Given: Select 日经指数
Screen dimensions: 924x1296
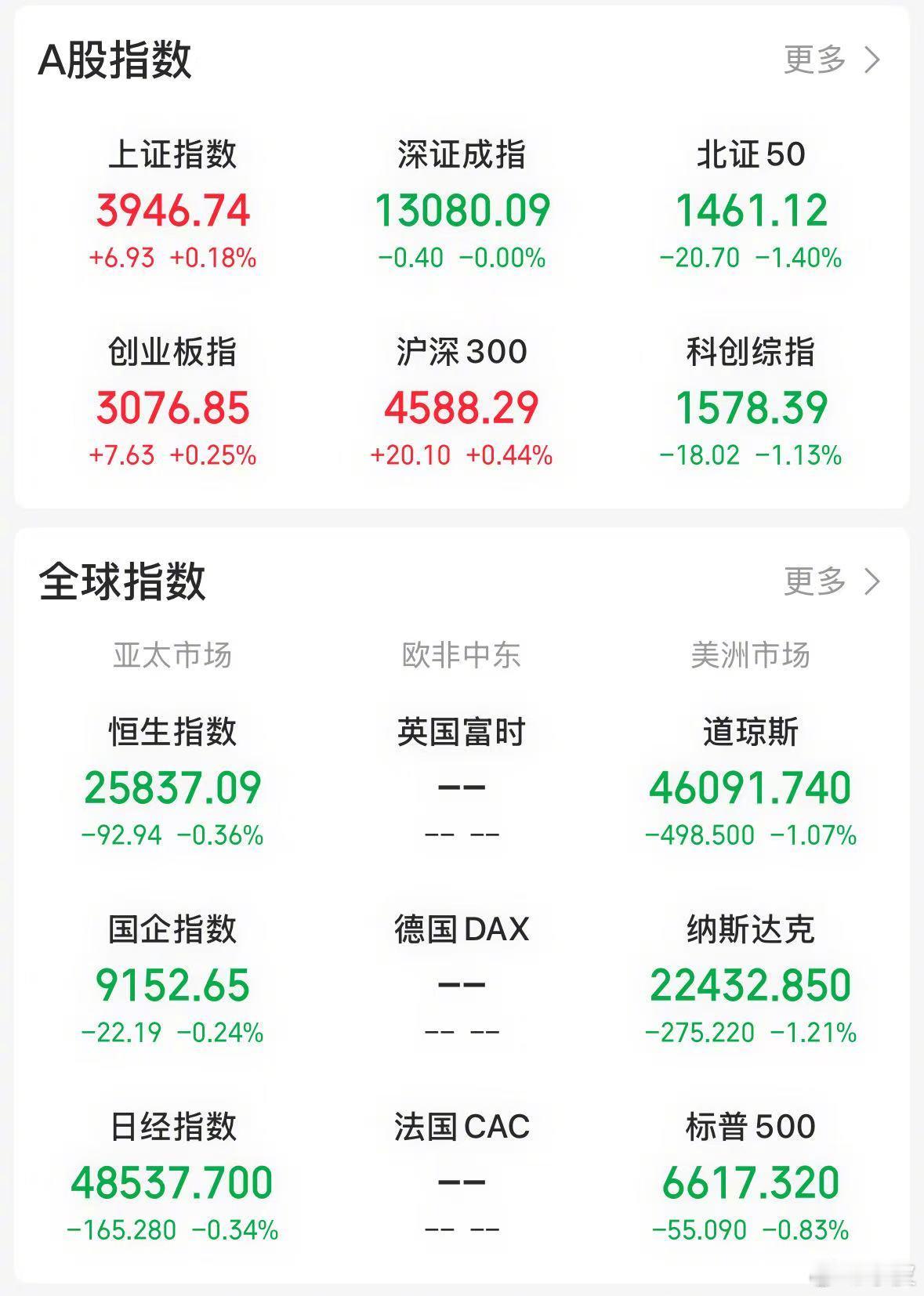Looking at the screenshot, I should coord(173,1177).
